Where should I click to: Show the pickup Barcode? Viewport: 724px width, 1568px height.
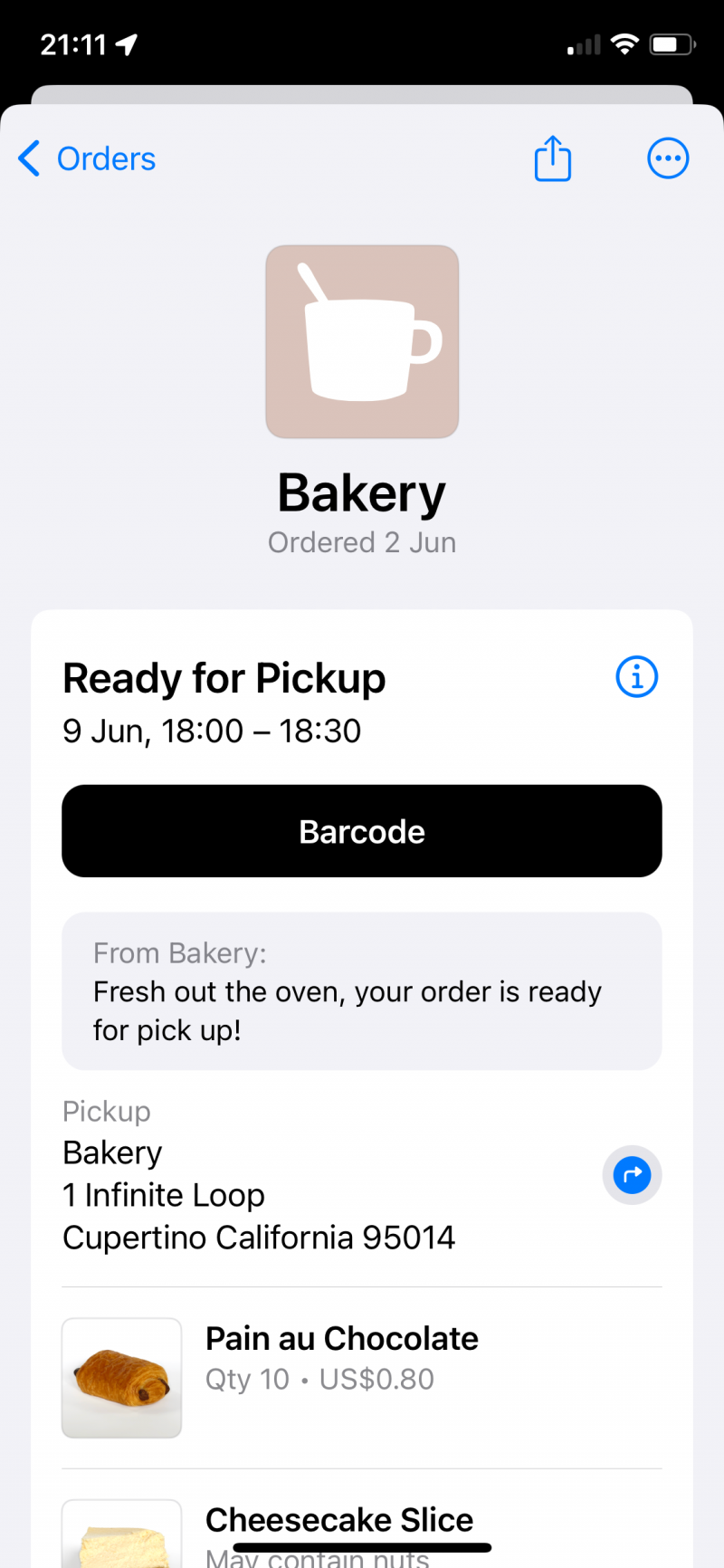pyautogui.click(x=362, y=831)
